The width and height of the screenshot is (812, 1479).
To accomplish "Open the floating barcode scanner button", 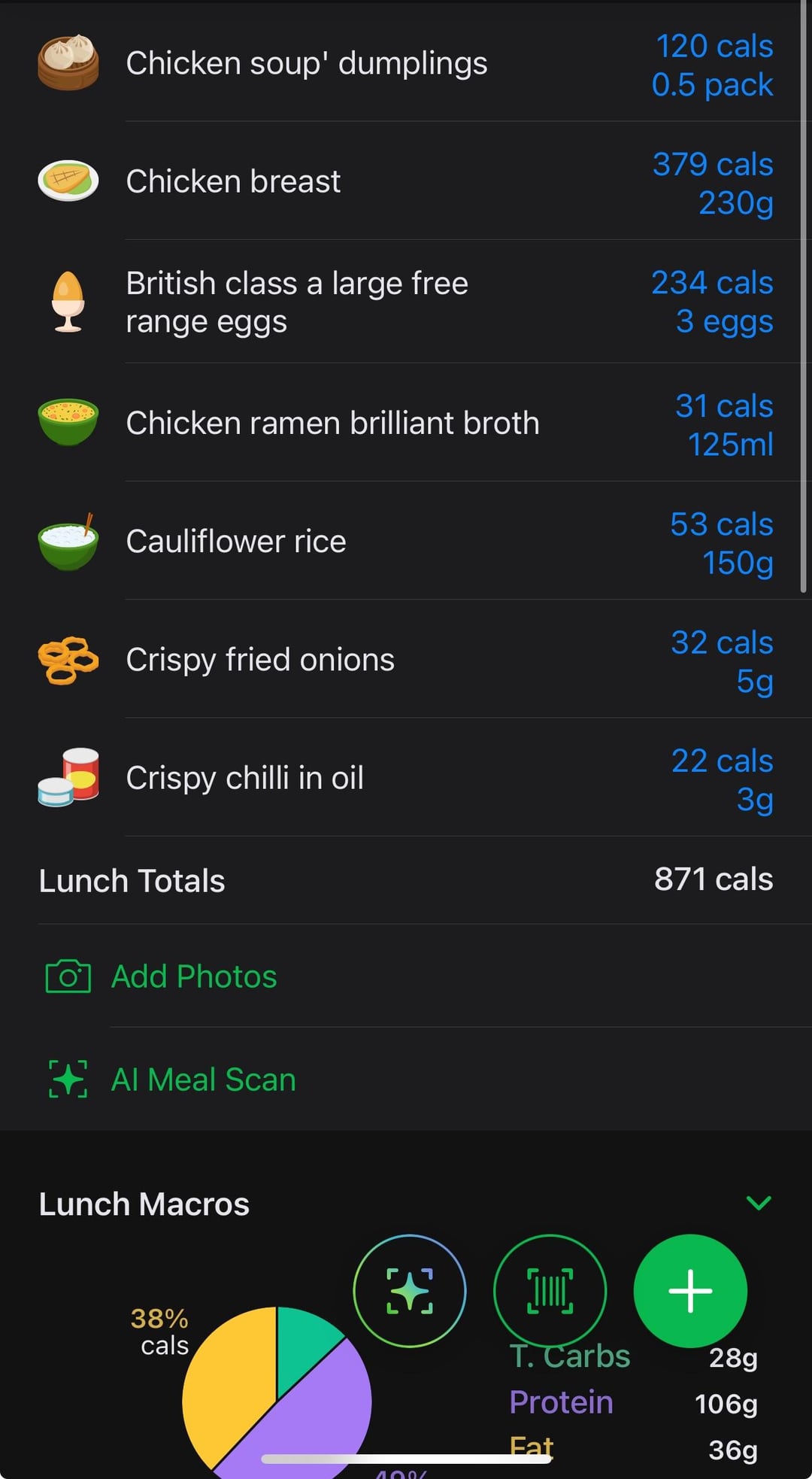I will pos(550,1291).
